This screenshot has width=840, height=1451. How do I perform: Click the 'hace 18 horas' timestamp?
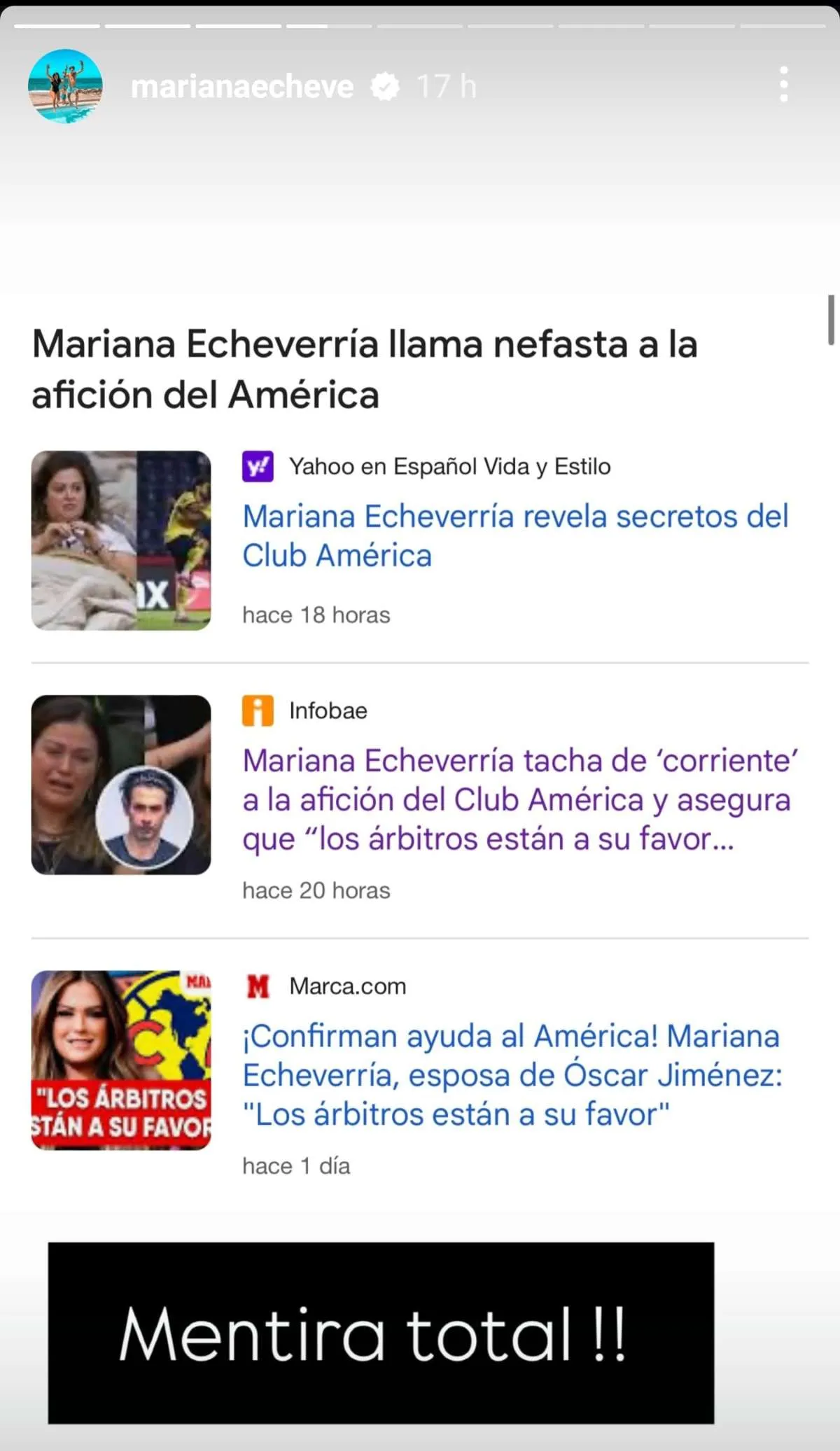[316, 615]
